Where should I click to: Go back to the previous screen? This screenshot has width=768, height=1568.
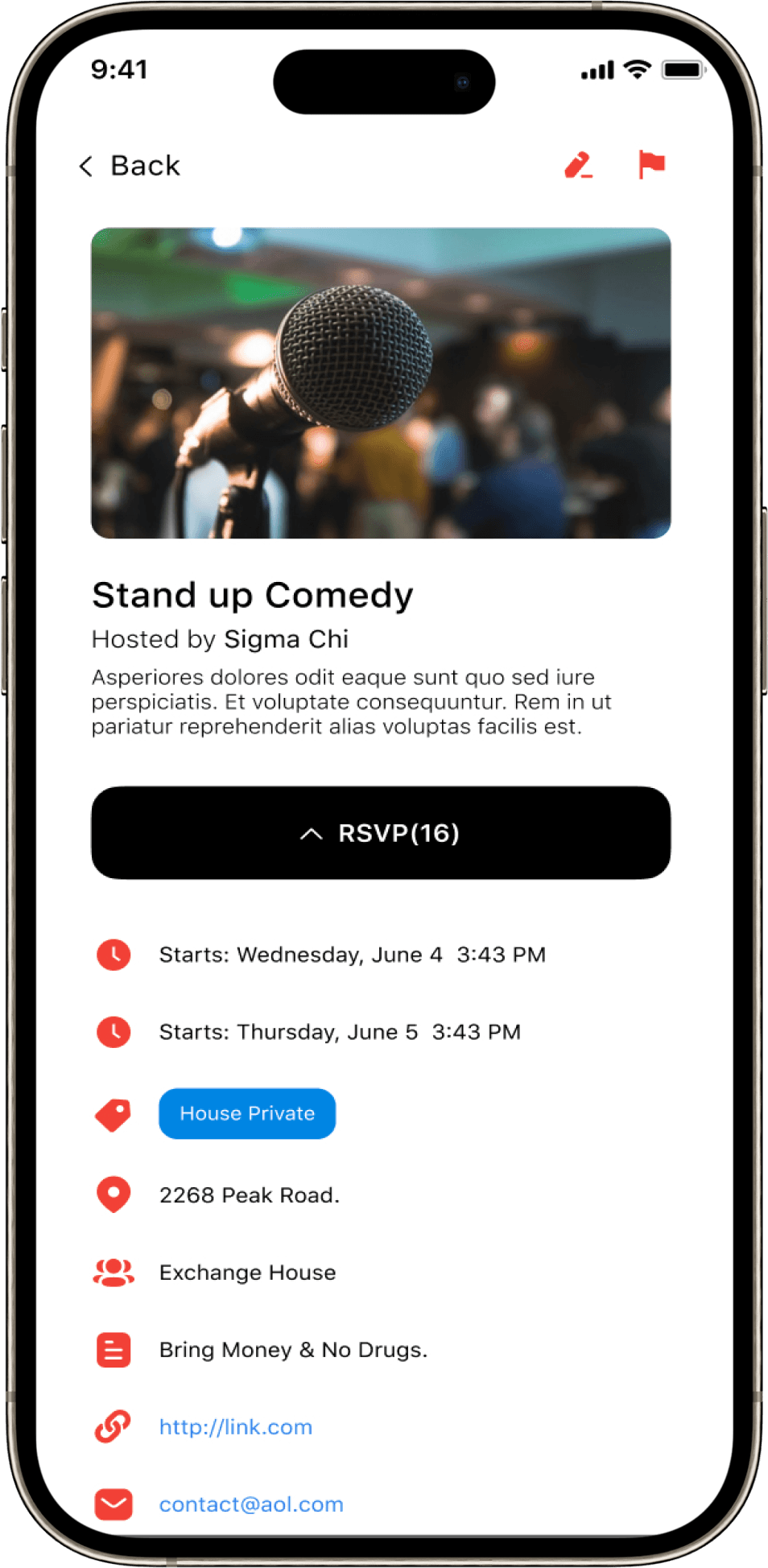click(x=129, y=166)
